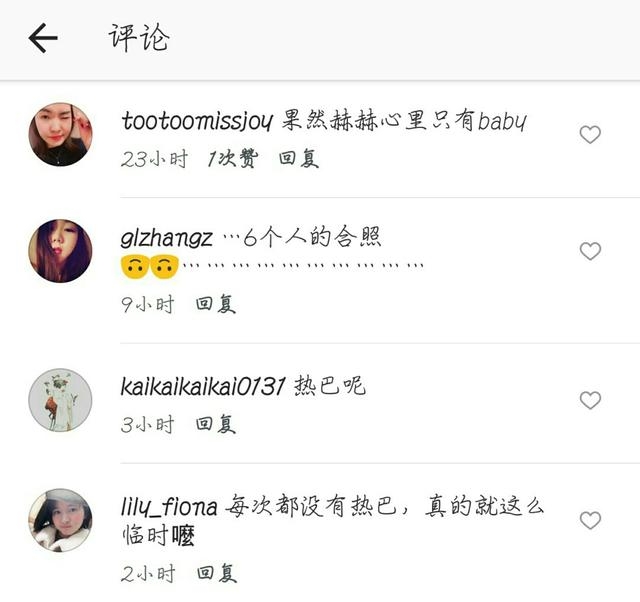Screen dimensions: 640x602
Task: View likes on tootoomissjoy's comment
Action: (x=231, y=159)
